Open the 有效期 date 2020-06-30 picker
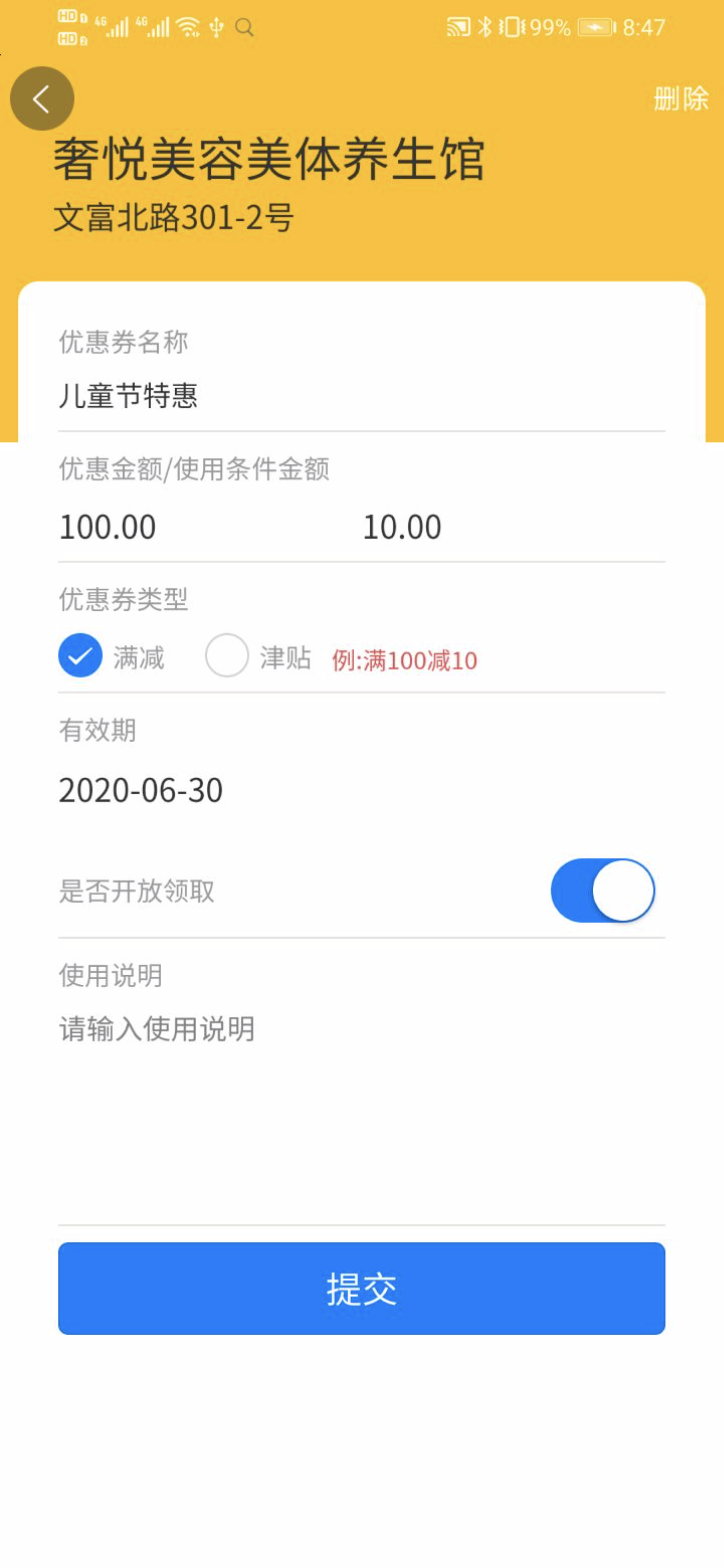The width and height of the screenshot is (724, 1568). click(x=140, y=791)
